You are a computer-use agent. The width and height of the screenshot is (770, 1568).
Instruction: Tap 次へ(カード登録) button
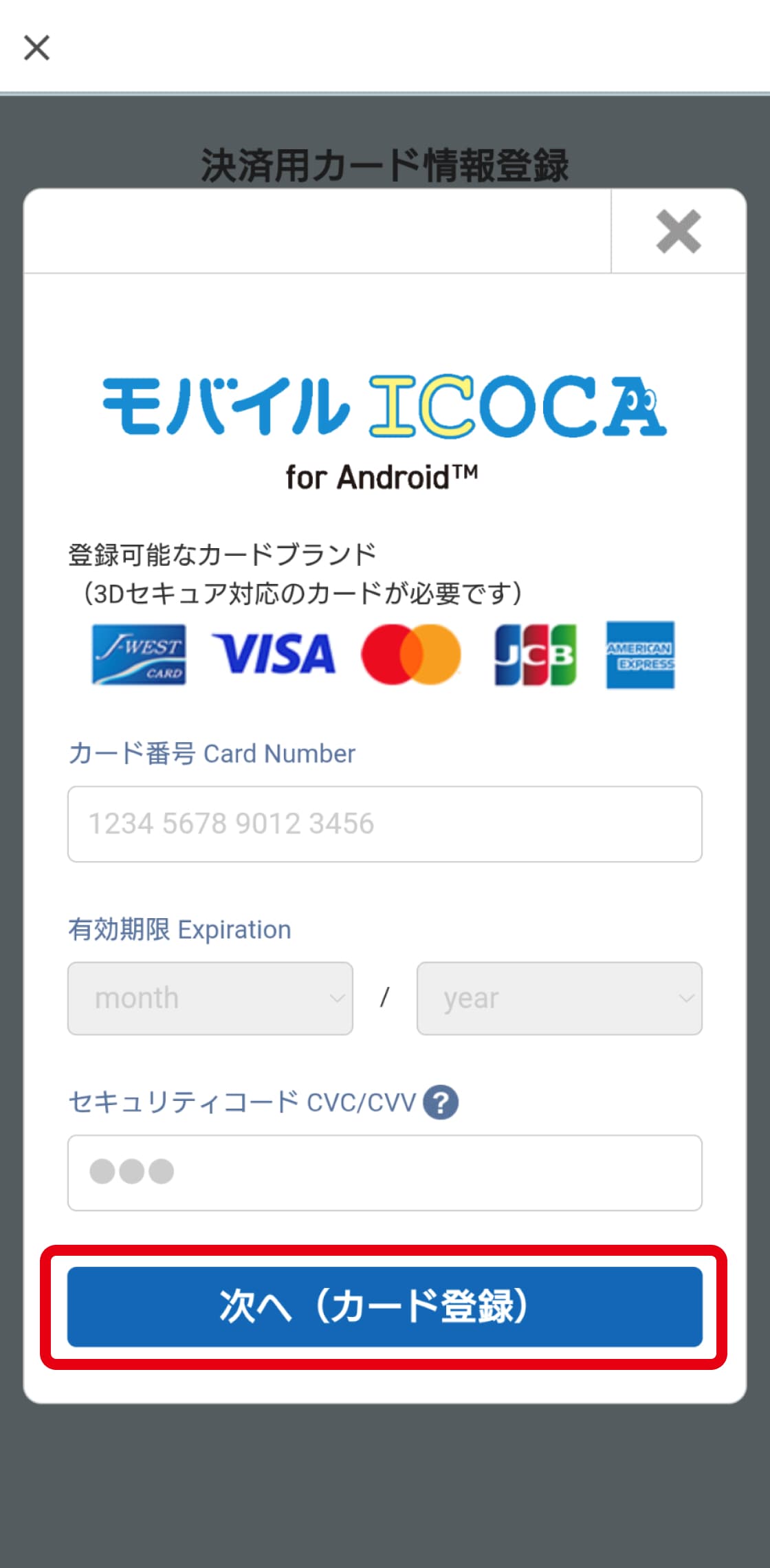384,1307
